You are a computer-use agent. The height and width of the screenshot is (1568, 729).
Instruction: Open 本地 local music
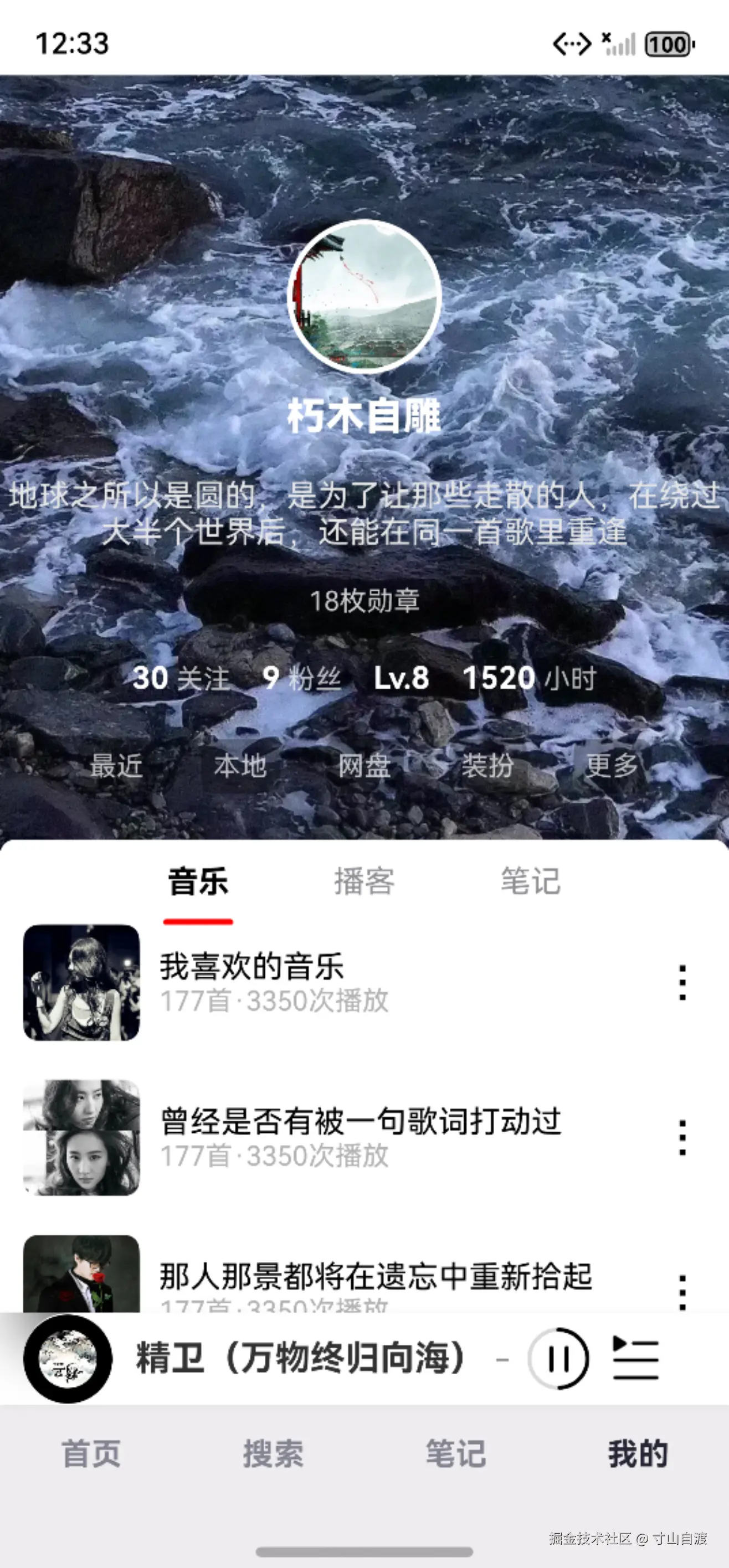tap(240, 765)
